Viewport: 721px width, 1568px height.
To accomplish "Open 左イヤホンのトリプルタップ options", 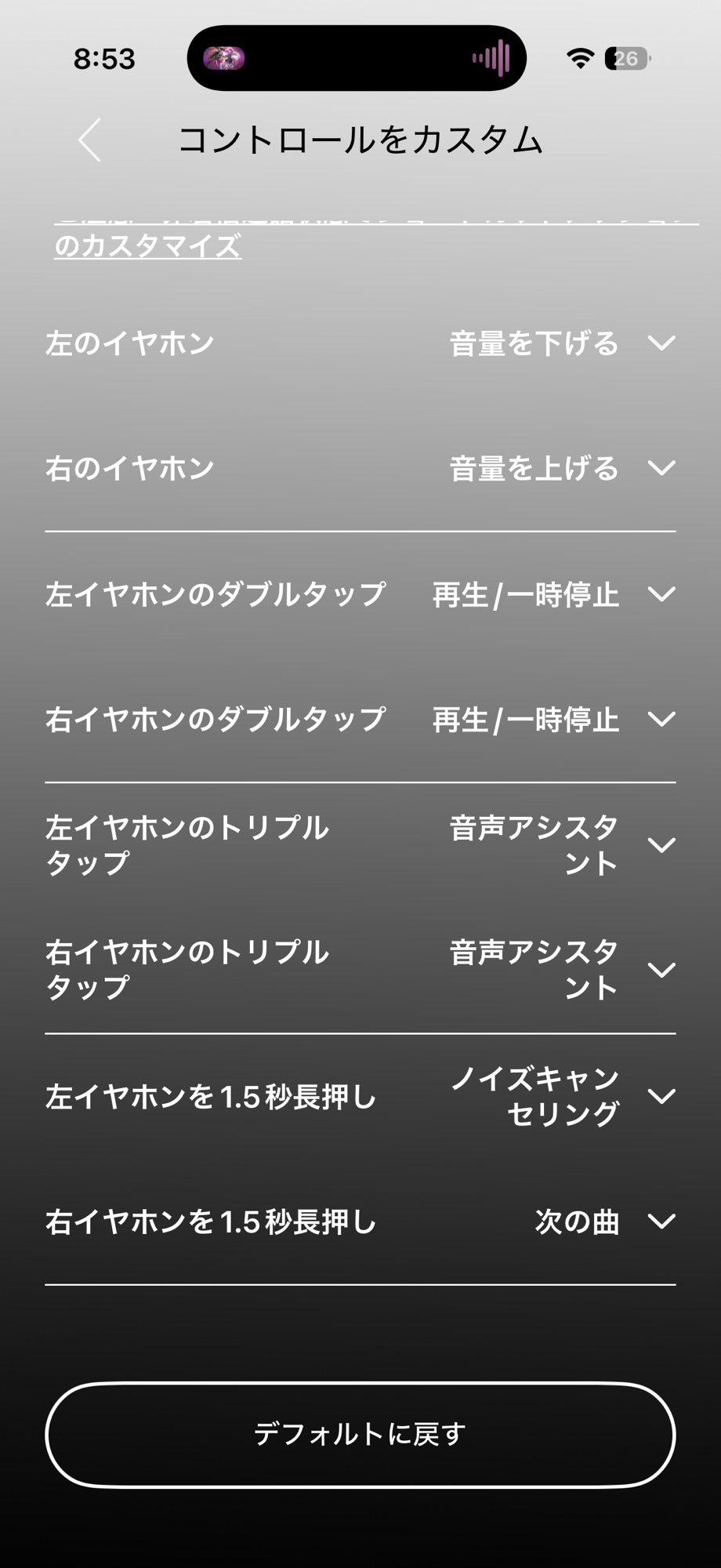I will point(661,845).
